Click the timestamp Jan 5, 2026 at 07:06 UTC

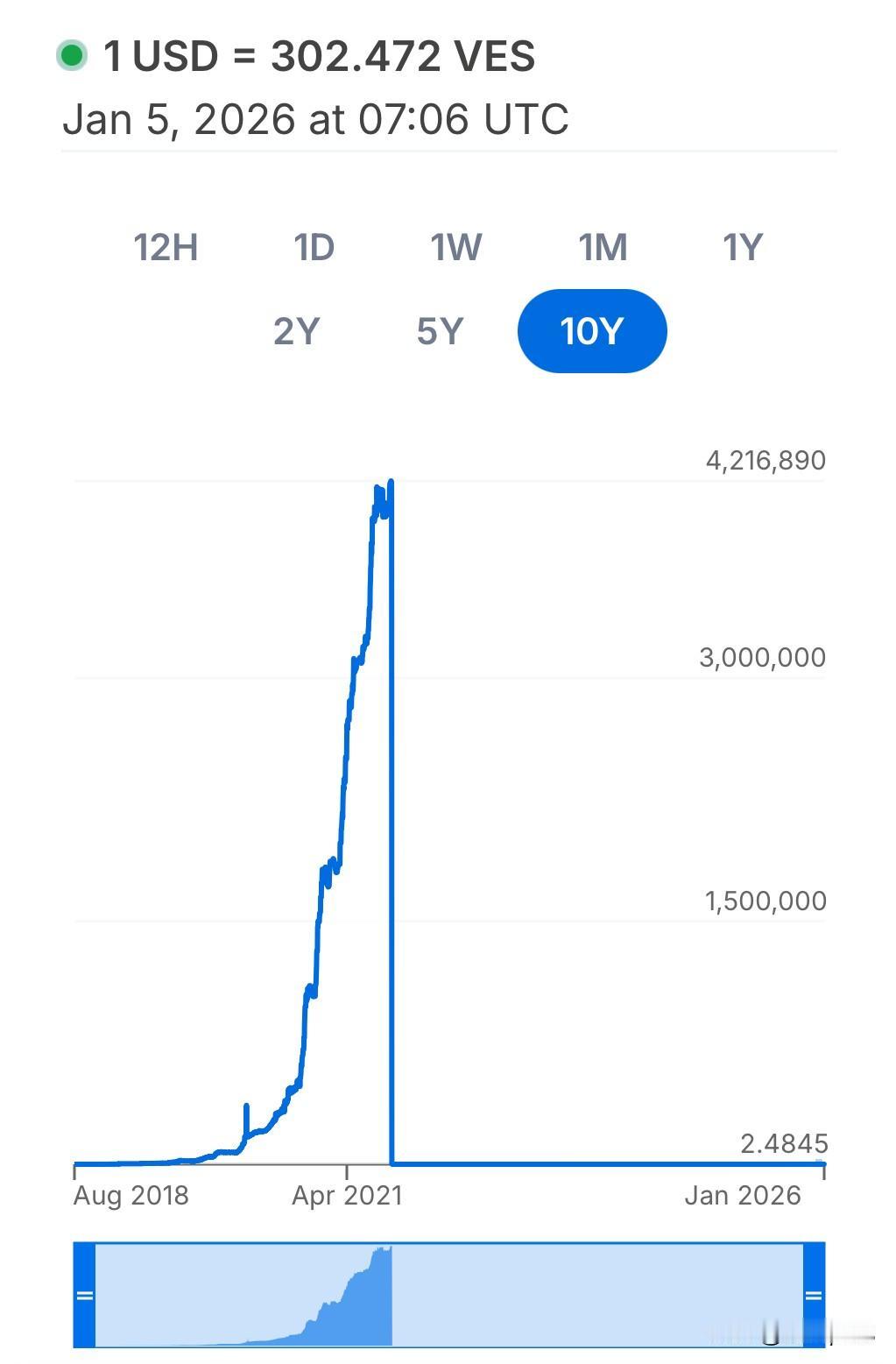pyautogui.click(x=316, y=118)
